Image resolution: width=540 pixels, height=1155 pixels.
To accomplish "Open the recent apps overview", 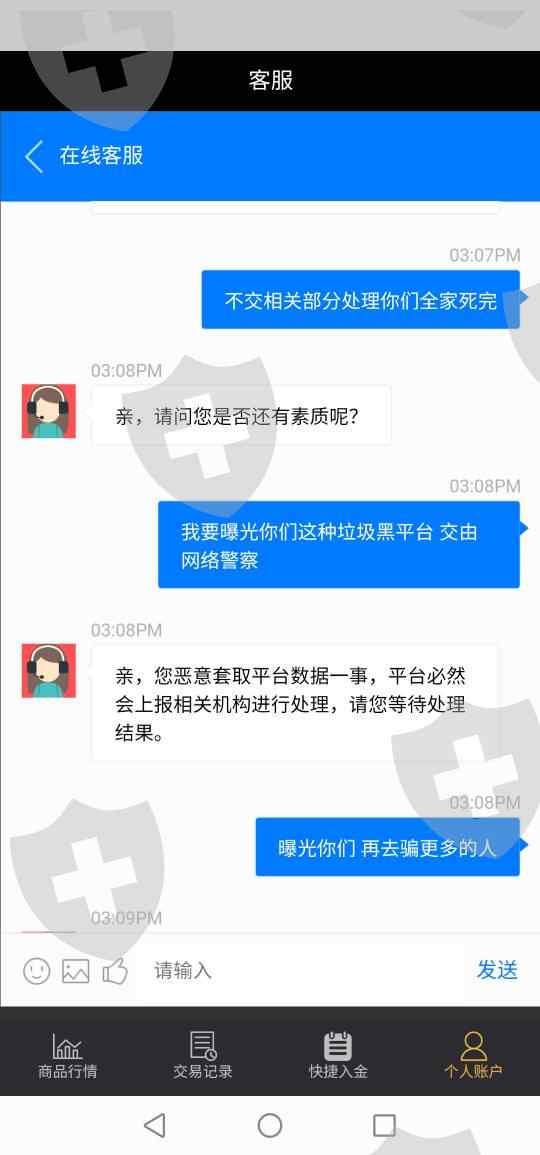I will coord(385,1125).
